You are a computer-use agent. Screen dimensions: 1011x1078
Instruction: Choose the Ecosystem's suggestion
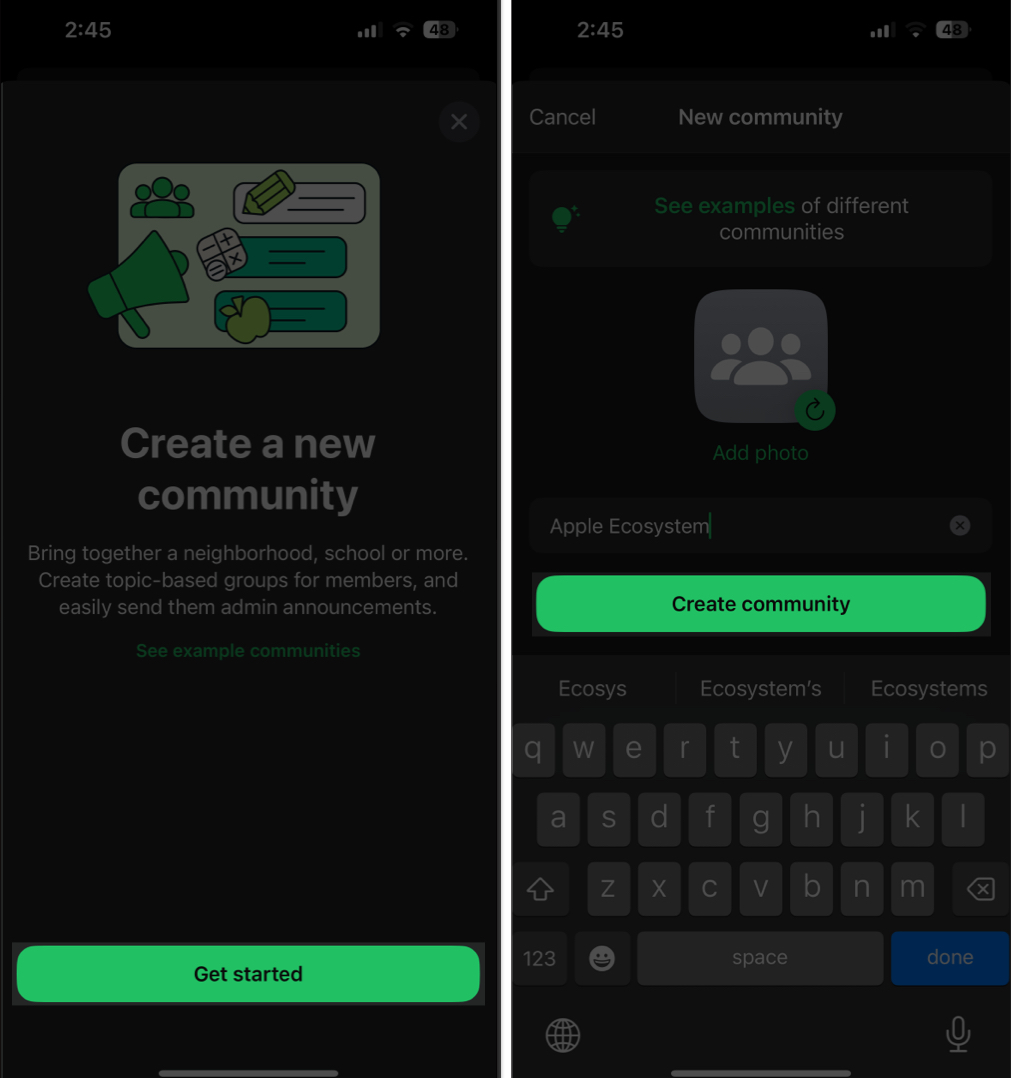pyautogui.click(x=760, y=688)
